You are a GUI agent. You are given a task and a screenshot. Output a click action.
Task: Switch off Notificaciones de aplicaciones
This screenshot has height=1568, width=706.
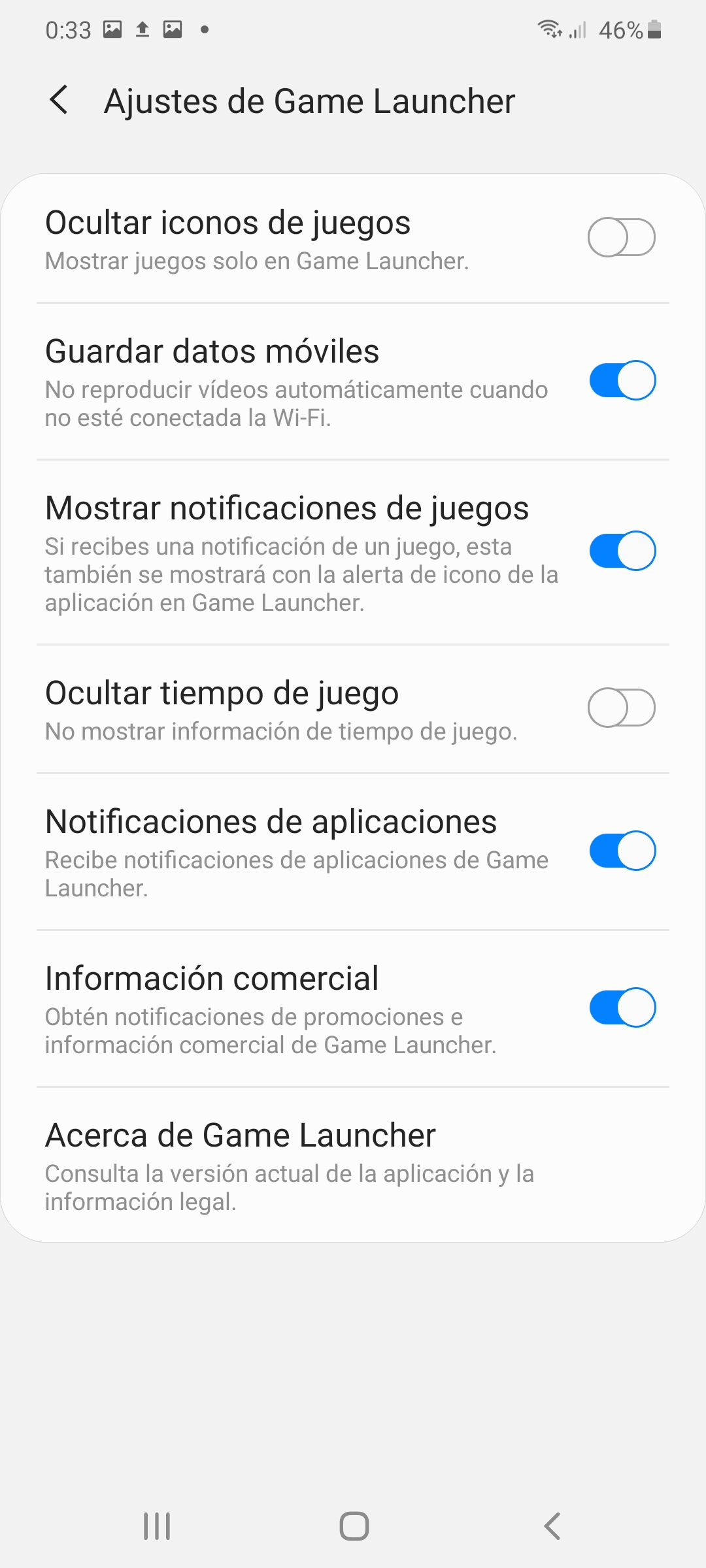point(622,851)
